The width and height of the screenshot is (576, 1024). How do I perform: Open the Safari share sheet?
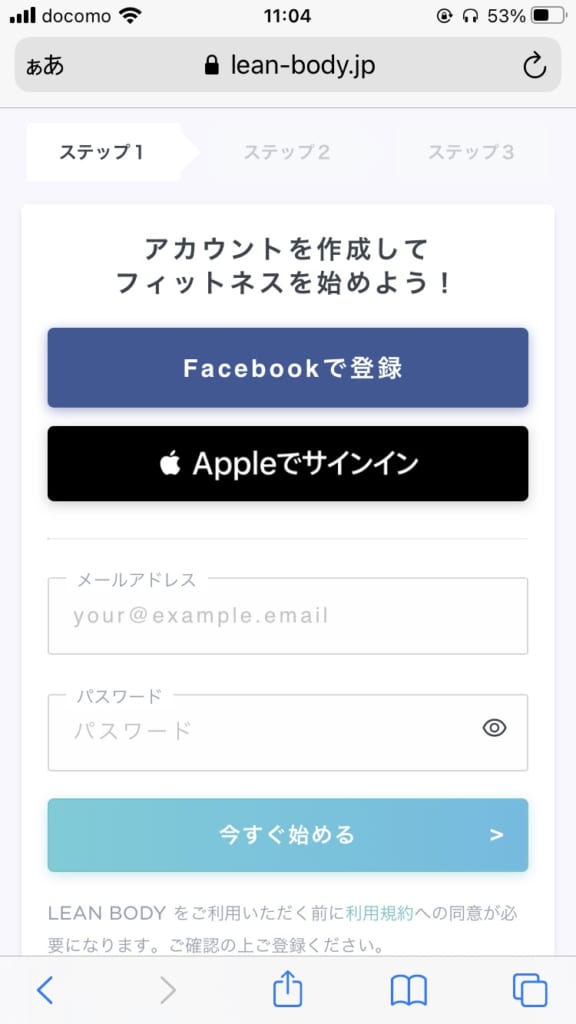[287, 989]
